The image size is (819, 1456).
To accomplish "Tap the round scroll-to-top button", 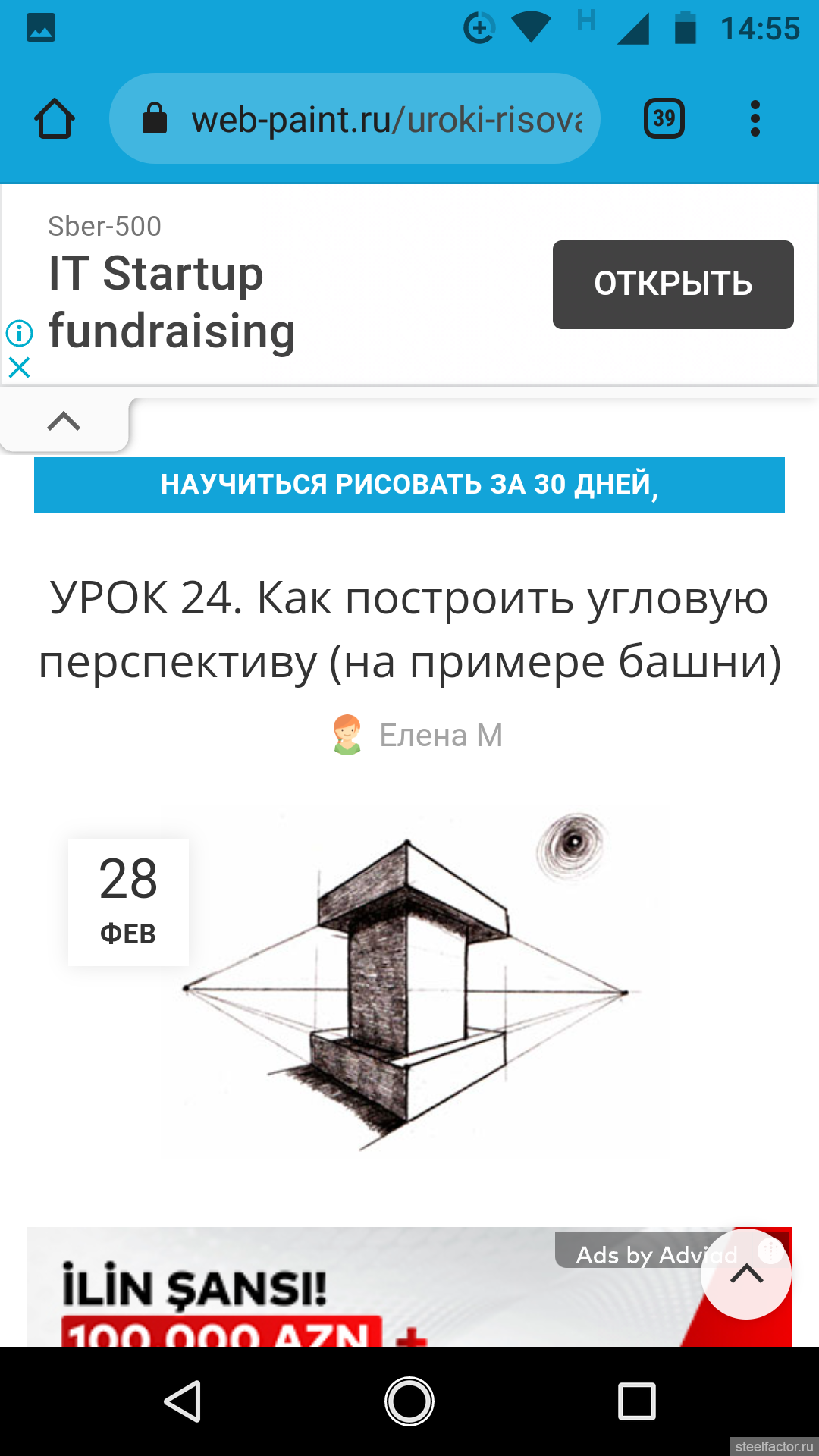I will tap(746, 1274).
